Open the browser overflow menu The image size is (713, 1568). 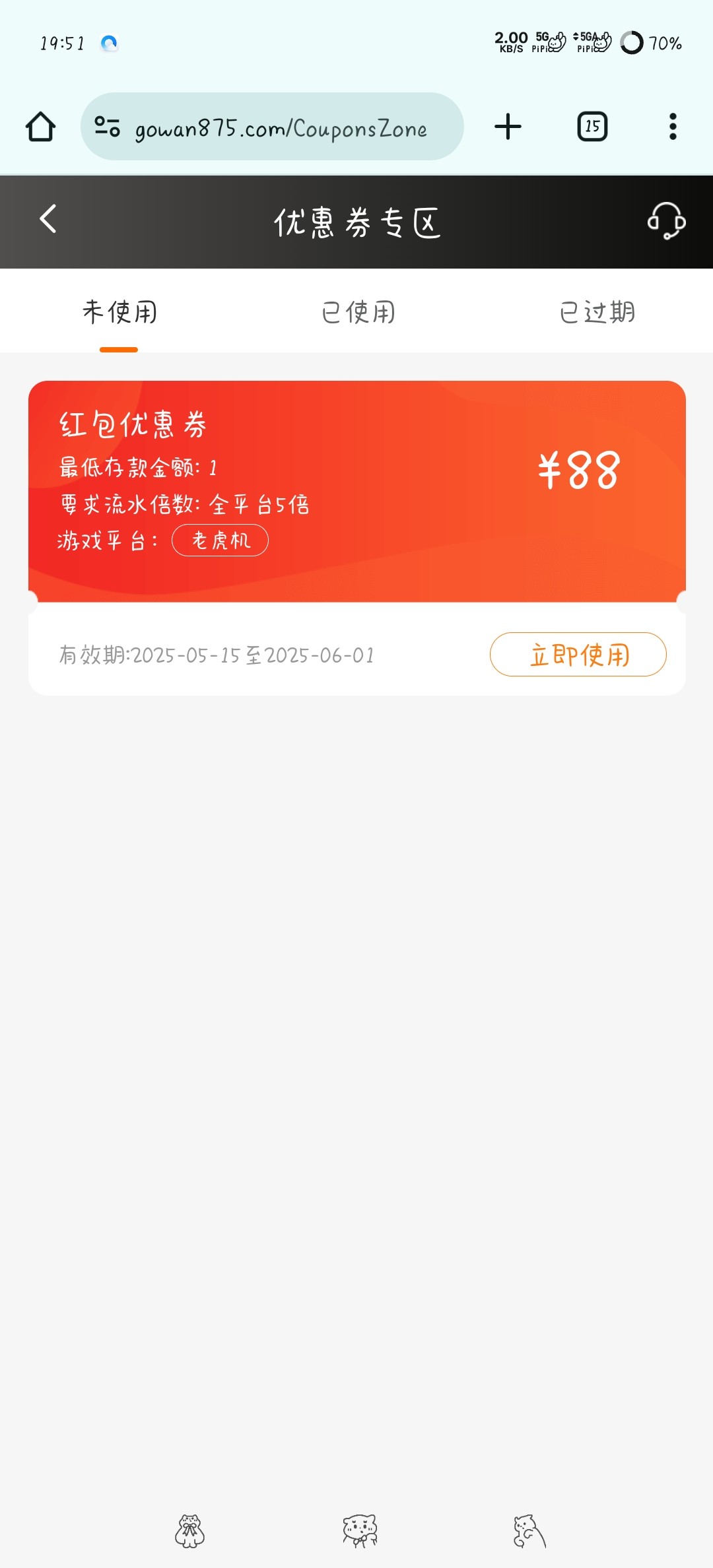673,127
